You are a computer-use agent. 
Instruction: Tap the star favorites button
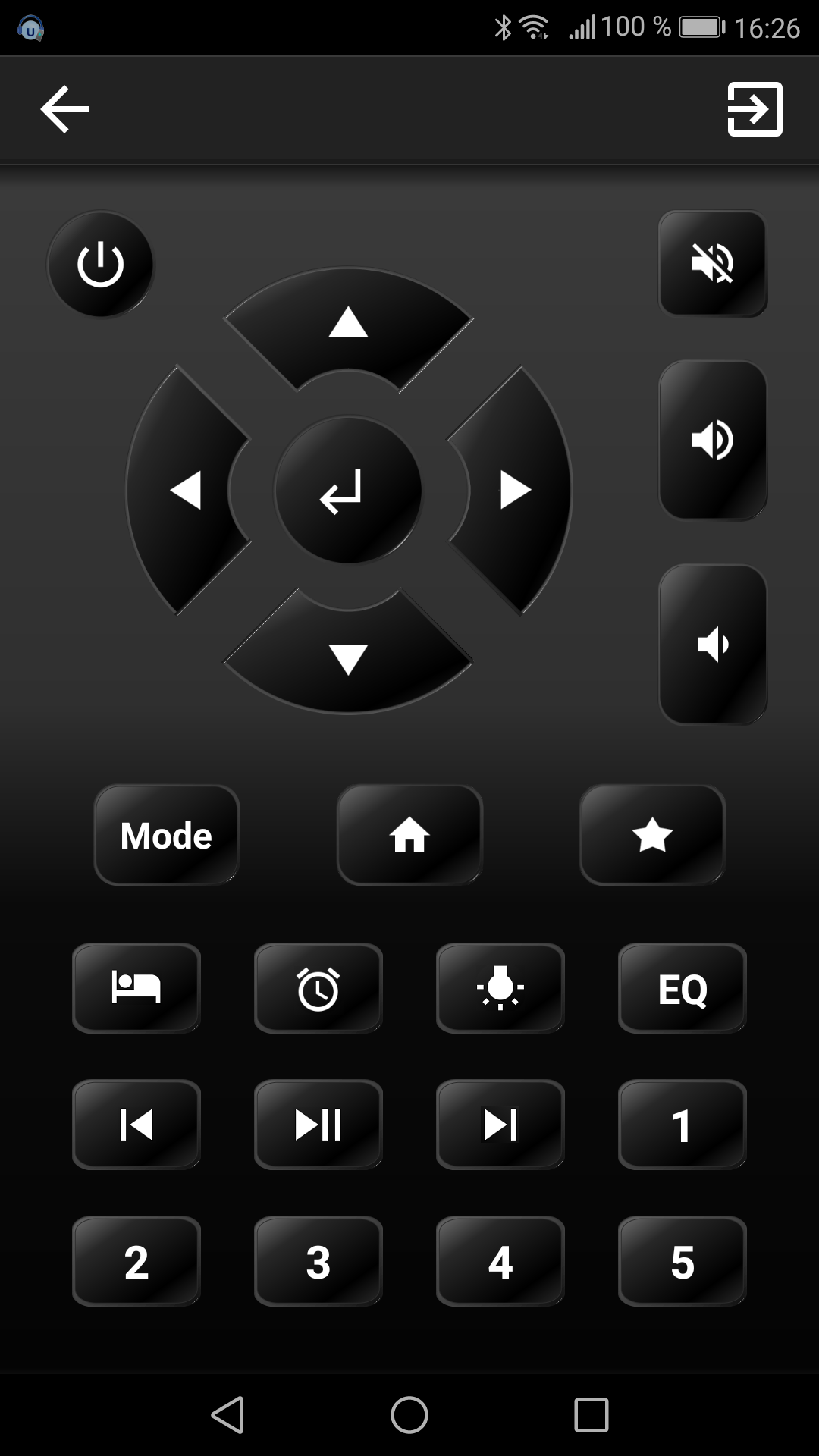pyautogui.click(x=652, y=835)
